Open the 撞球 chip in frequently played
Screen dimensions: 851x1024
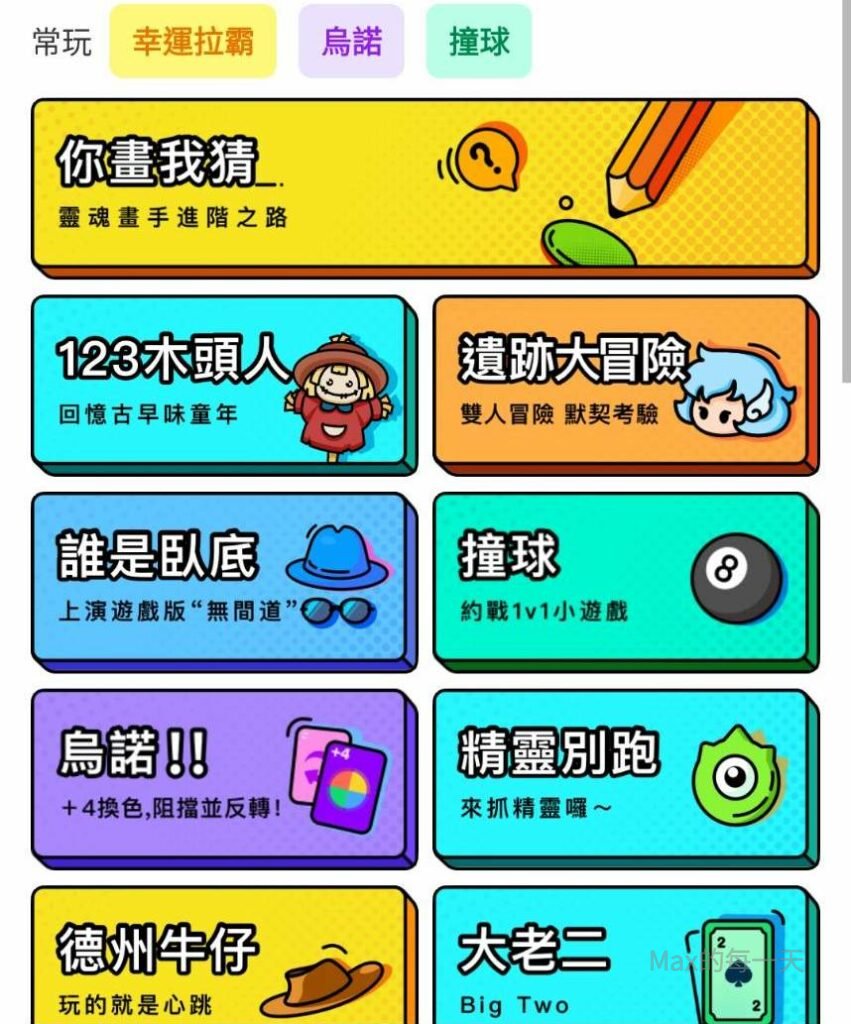(479, 41)
